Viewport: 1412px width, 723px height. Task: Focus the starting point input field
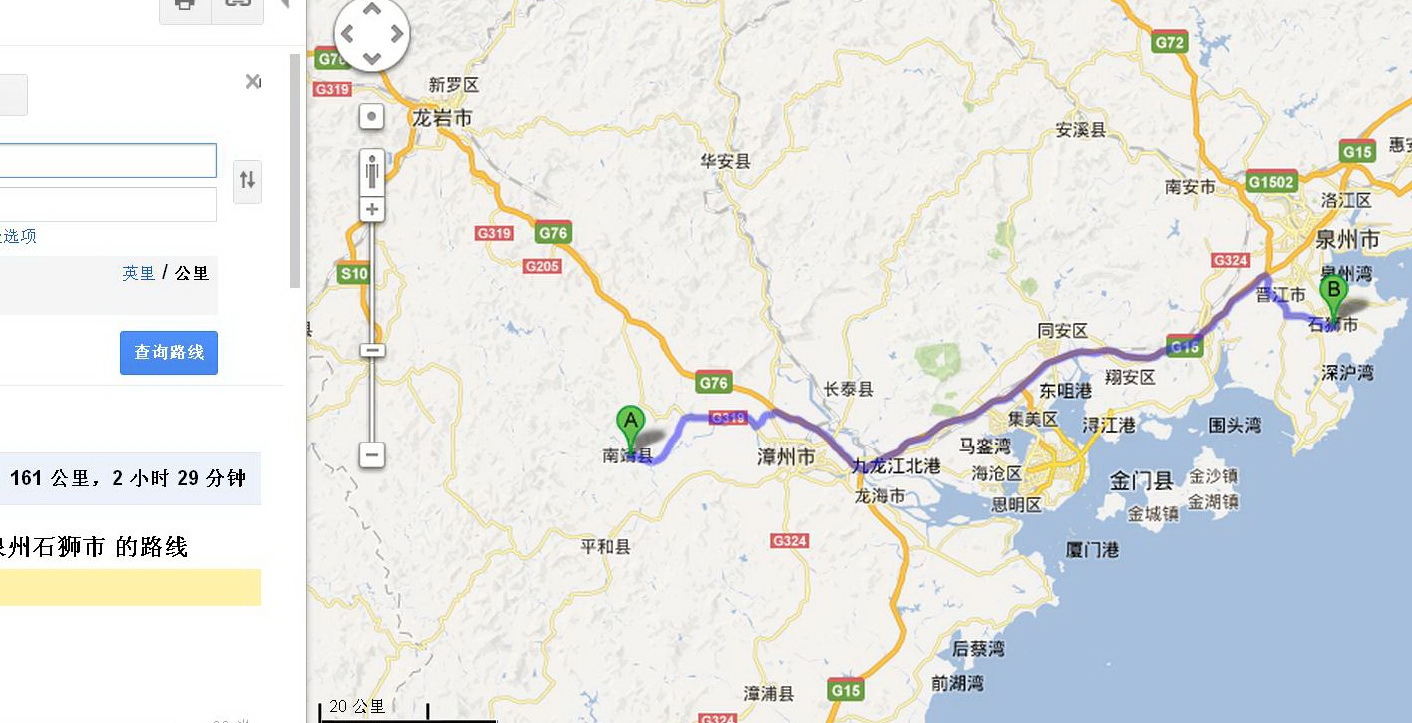(107, 161)
